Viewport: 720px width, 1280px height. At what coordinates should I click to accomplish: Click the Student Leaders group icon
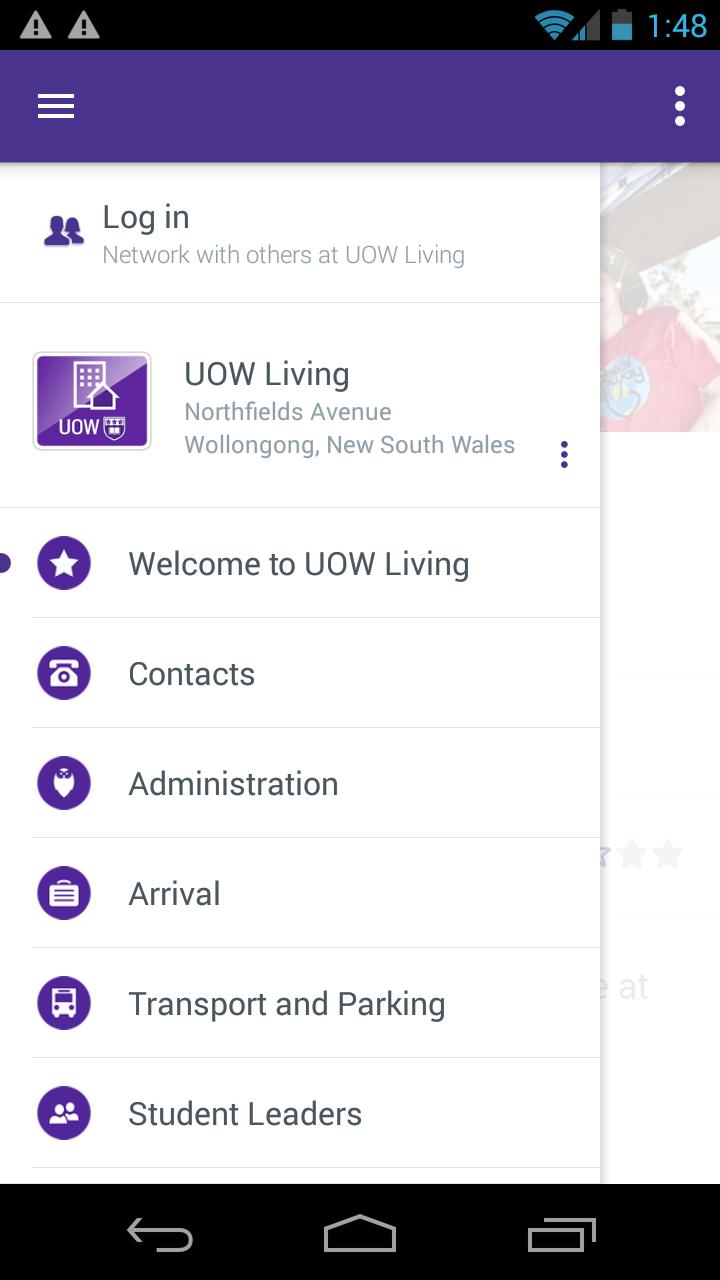coord(63,1112)
